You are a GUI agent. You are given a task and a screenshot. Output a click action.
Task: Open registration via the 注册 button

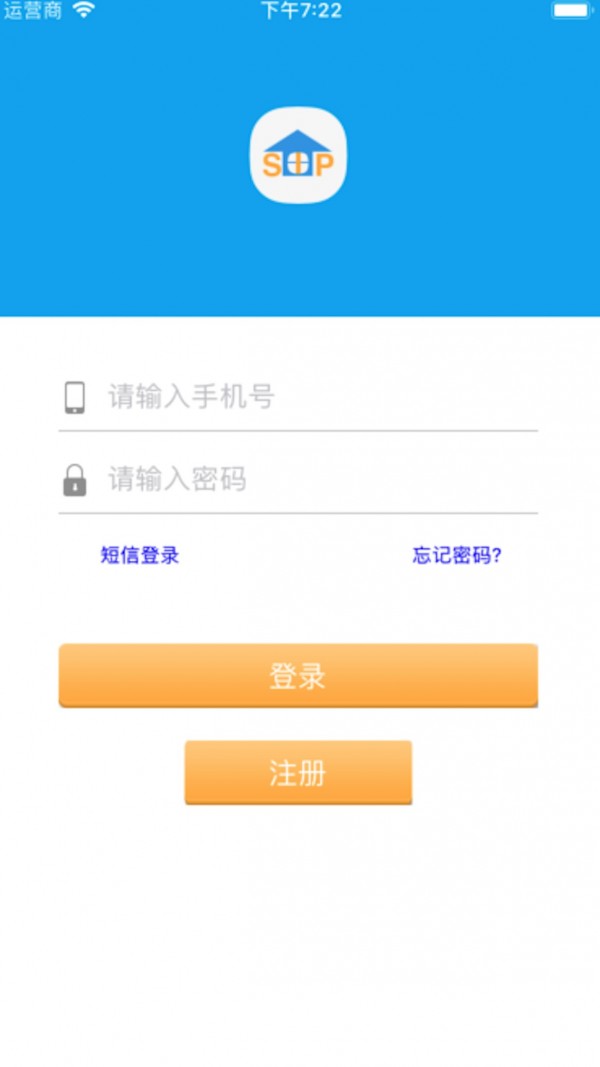coord(298,772)
